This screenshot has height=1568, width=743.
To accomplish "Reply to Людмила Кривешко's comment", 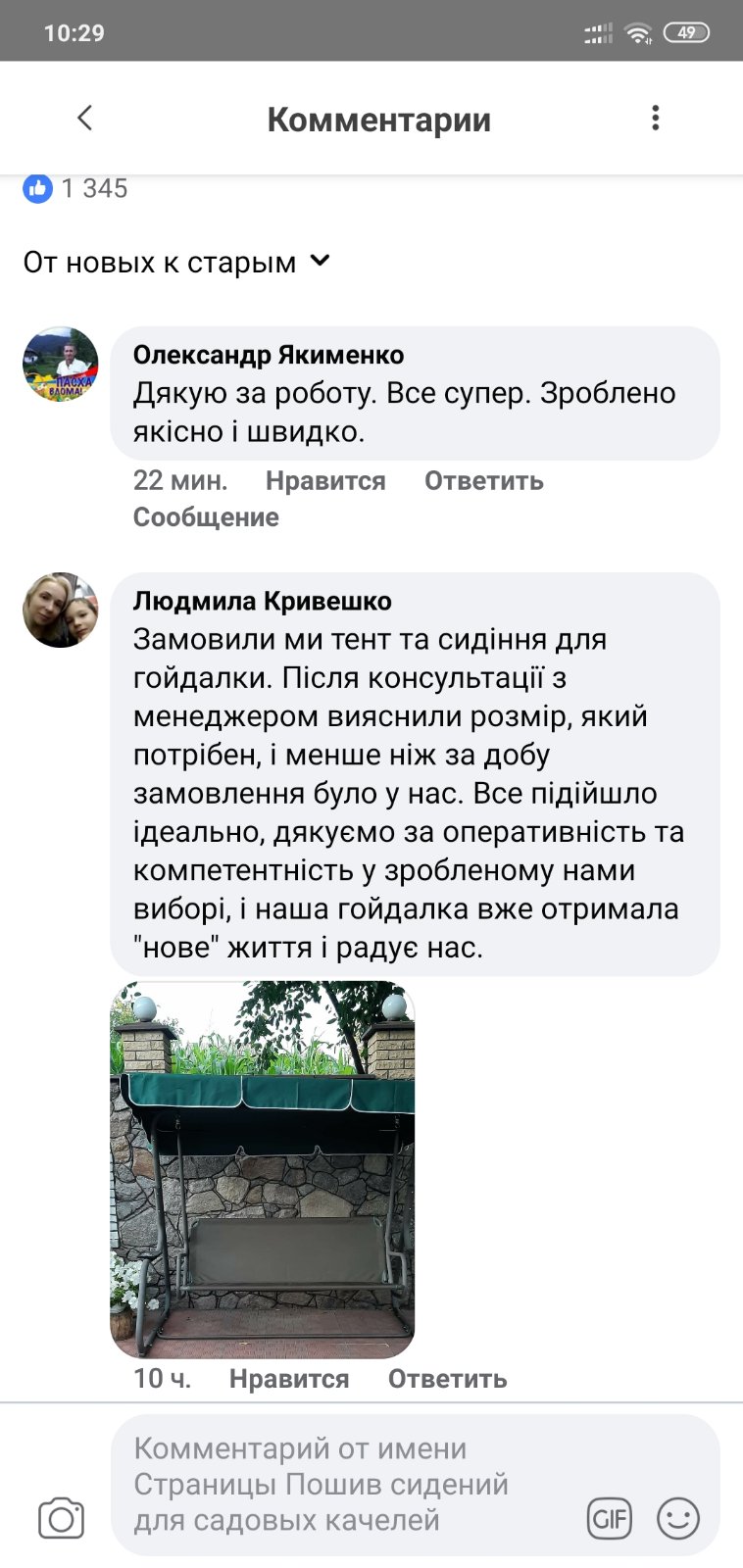I will pos(447,1379).
